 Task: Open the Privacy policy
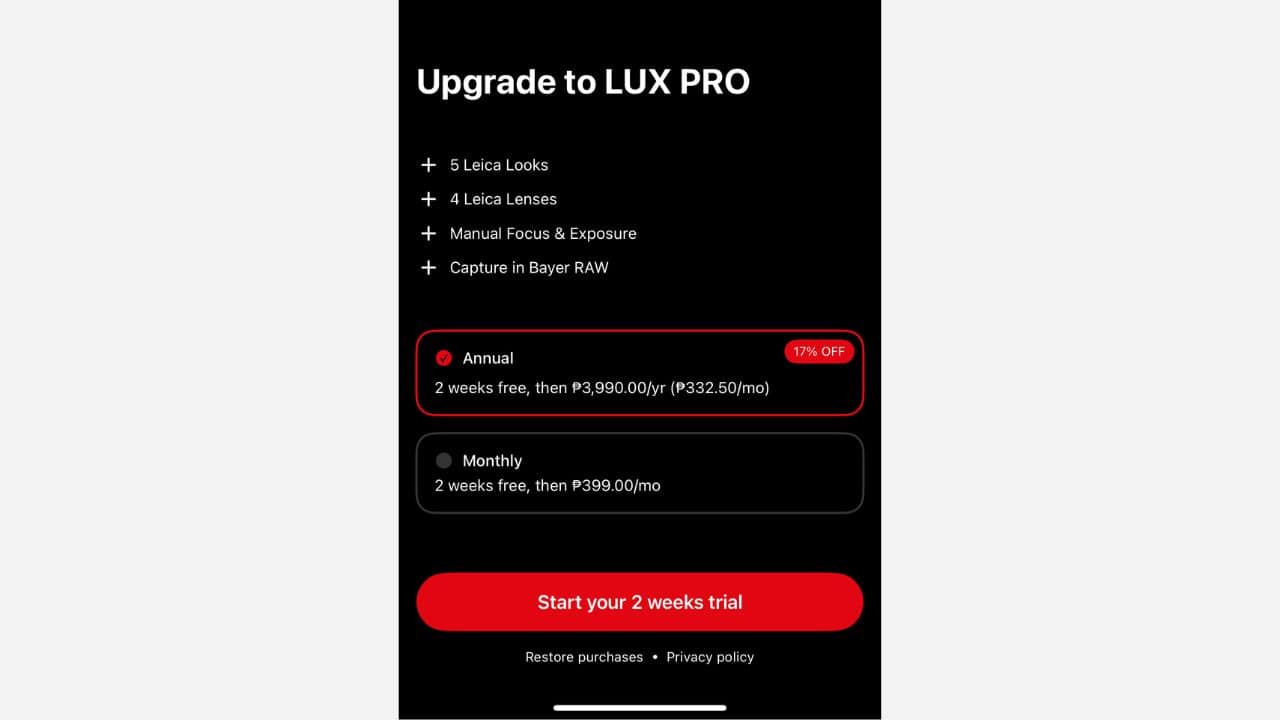(x=710, y=657)
